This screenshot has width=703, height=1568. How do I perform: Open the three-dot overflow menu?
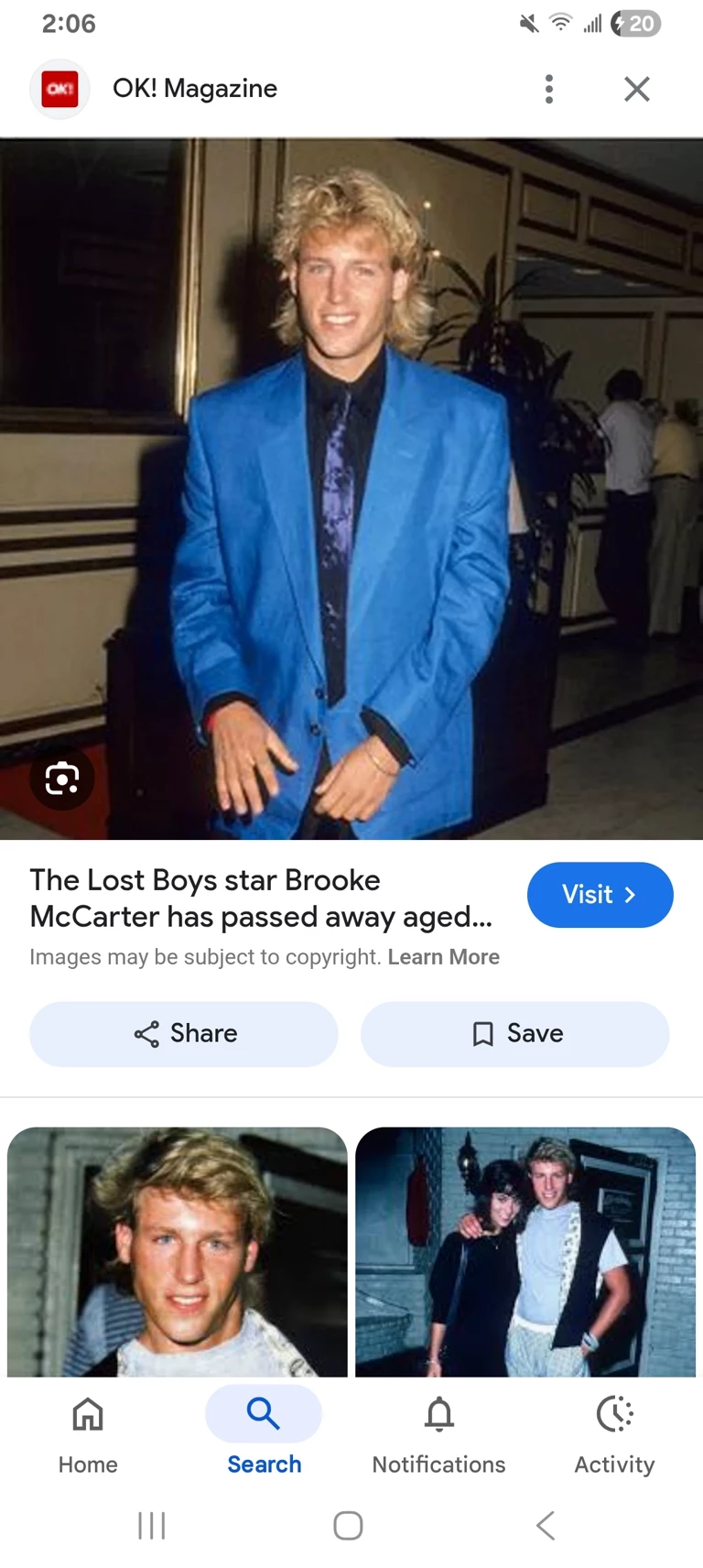[x=549, y=89]
